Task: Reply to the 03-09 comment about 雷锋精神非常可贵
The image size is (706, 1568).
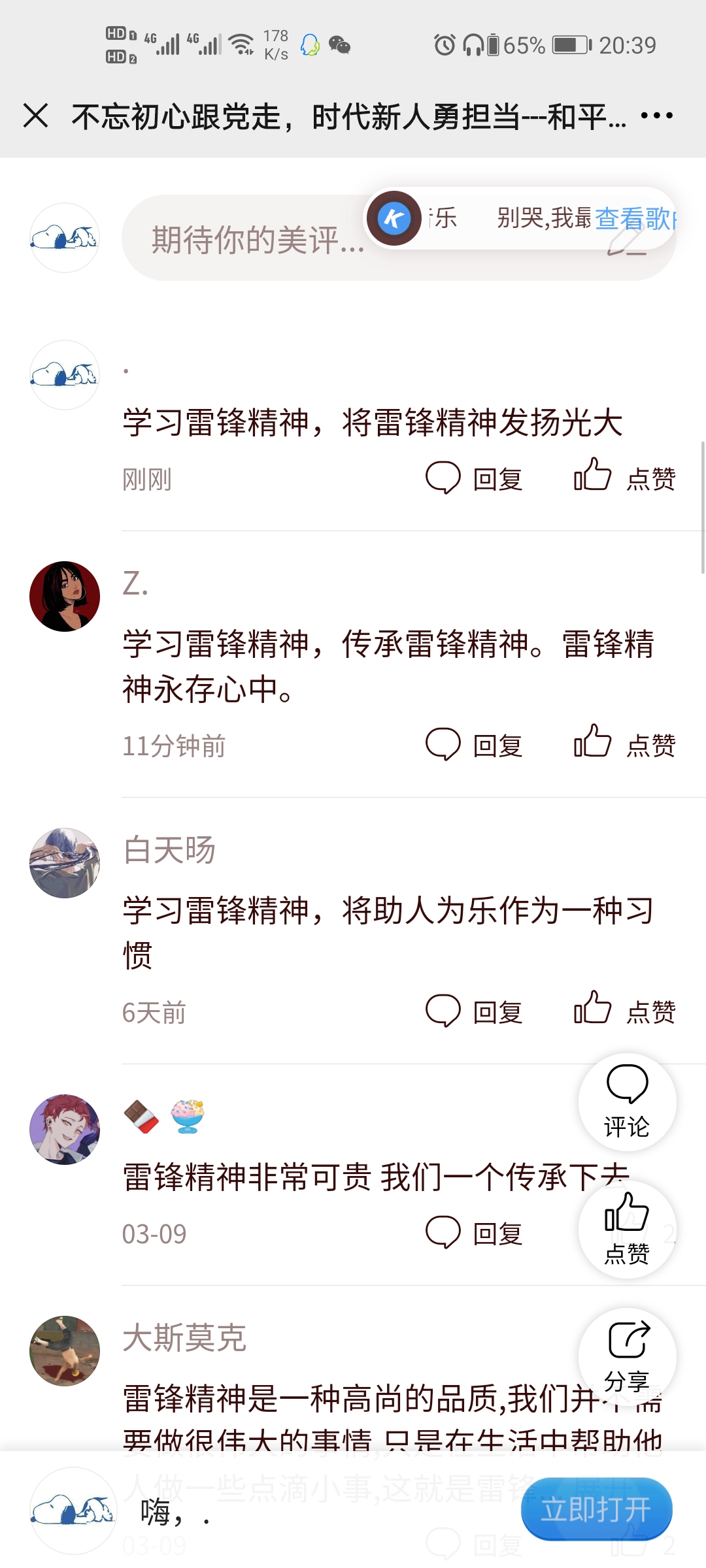Action: point(475,1233)
